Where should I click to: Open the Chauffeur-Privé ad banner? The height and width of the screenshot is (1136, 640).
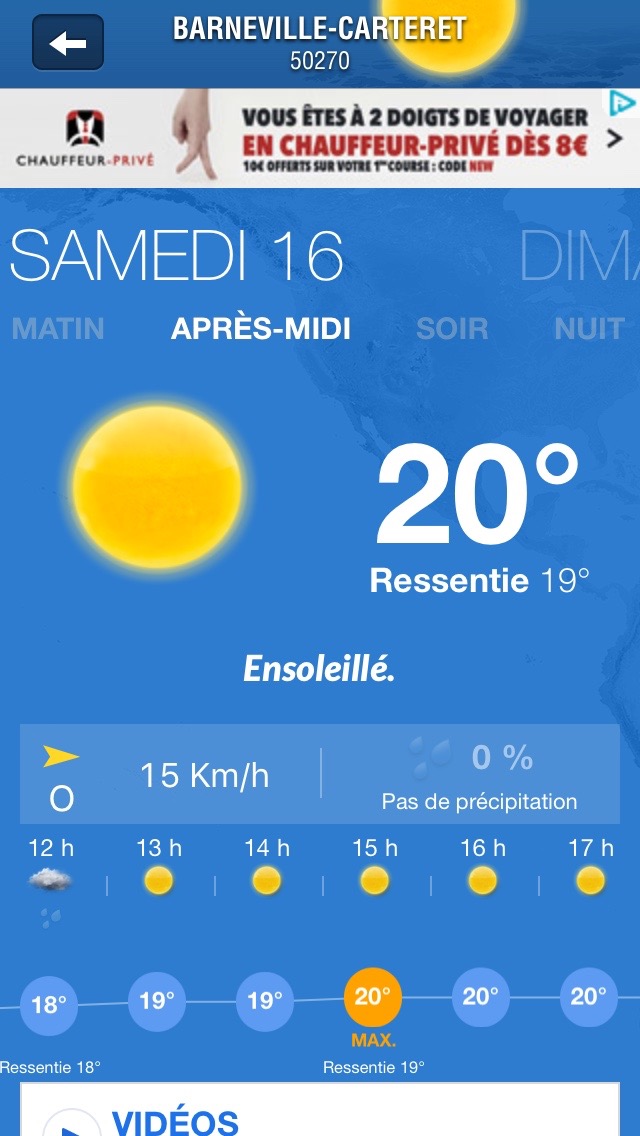click(x=300, y=138)
